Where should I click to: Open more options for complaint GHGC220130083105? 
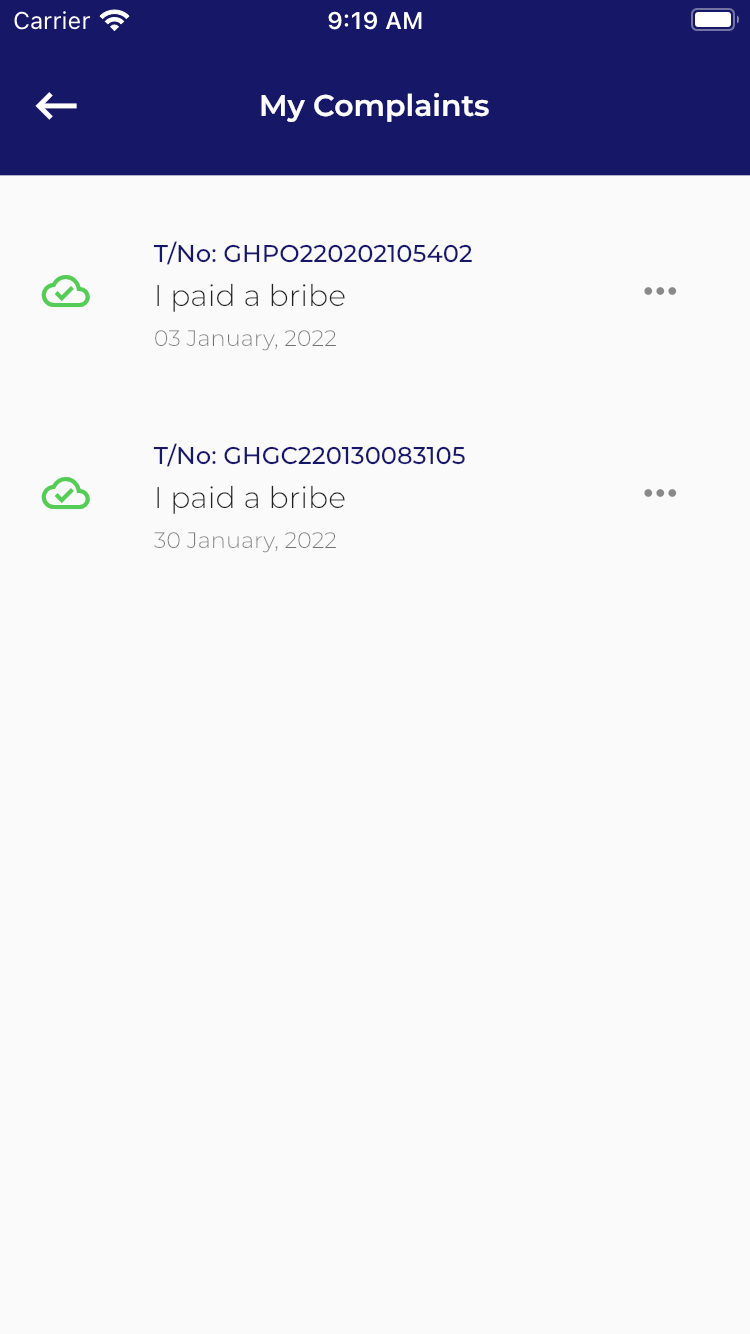point(660,494)
